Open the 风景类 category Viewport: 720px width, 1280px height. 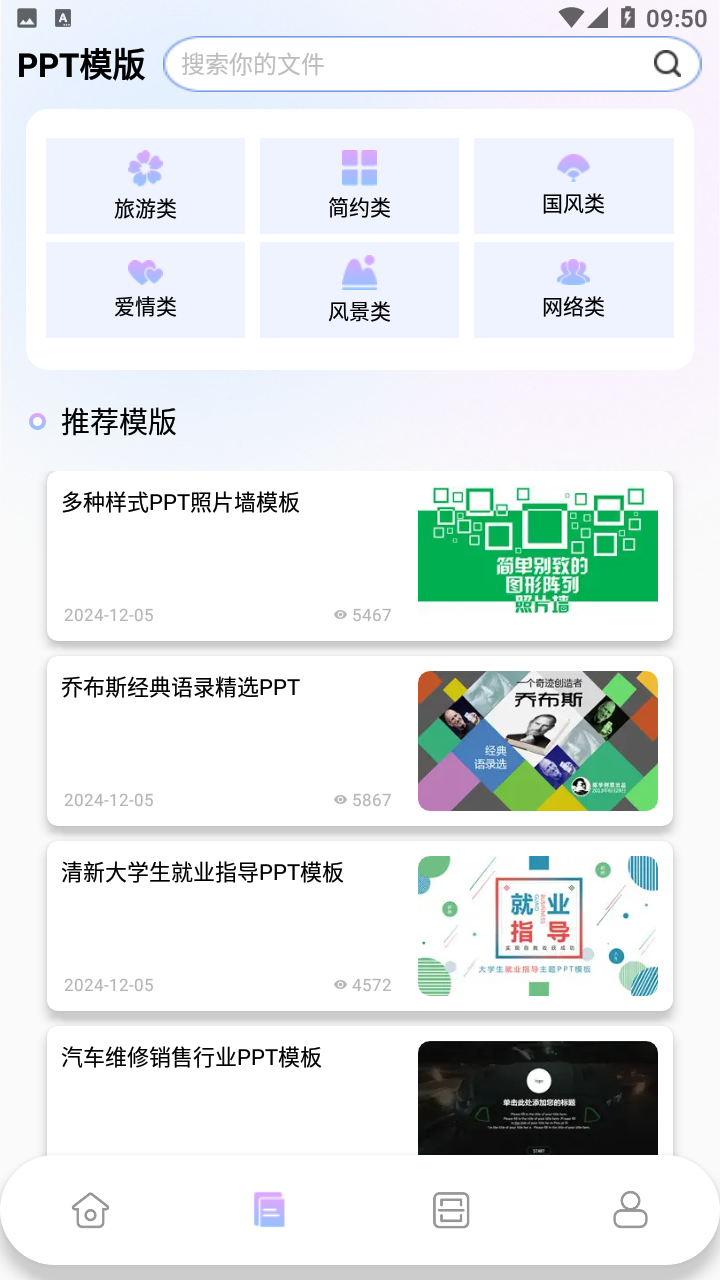tap(359, 290)
